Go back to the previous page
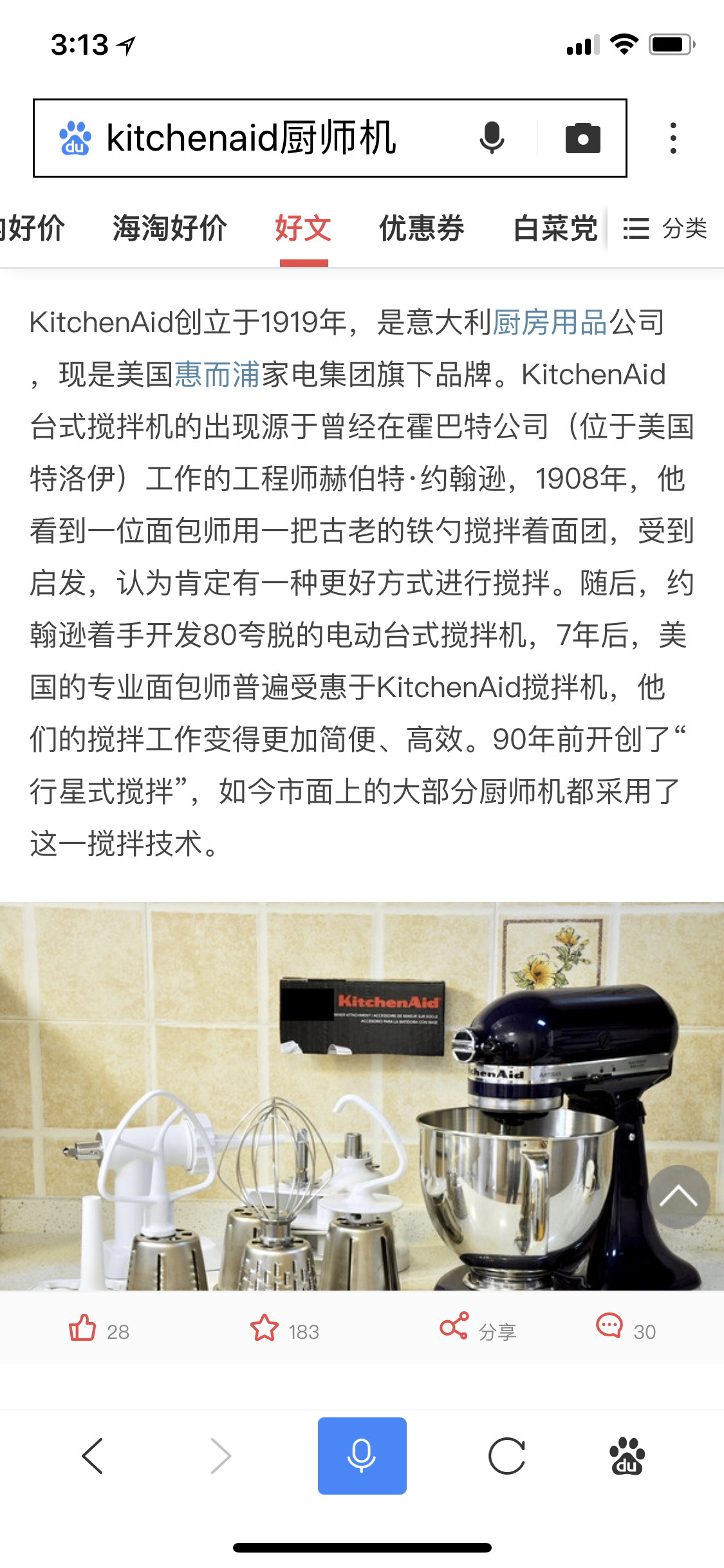This screenshot has width=724, height=1568. click(93, 1455)
